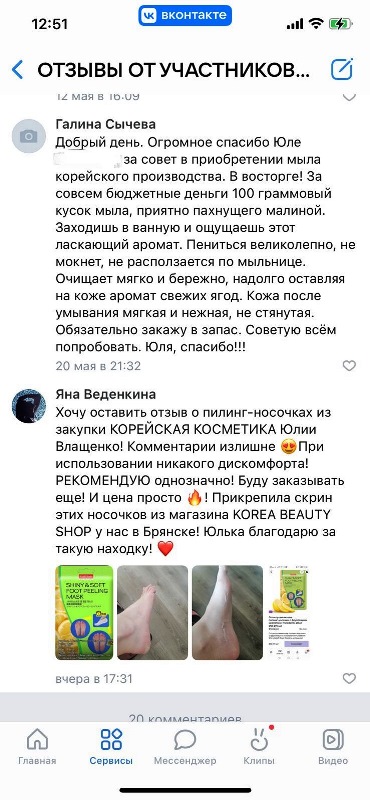
Task: Open Яна Веденкина's avatar
Action: (x=29, y=405)
